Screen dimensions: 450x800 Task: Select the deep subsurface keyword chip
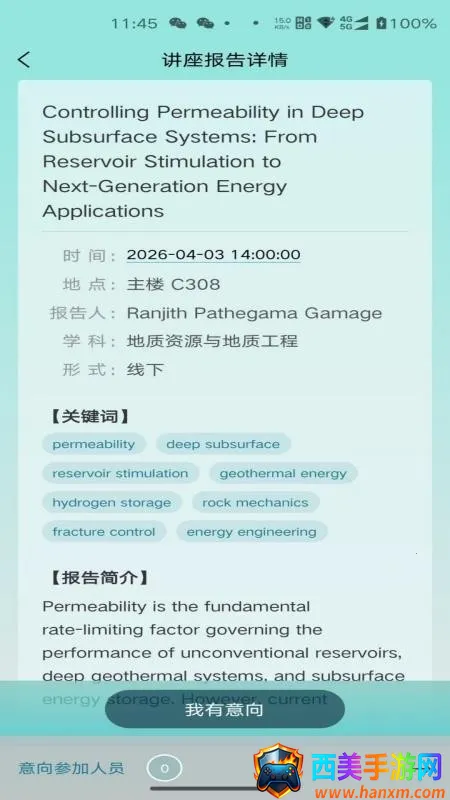click(223, 444)
